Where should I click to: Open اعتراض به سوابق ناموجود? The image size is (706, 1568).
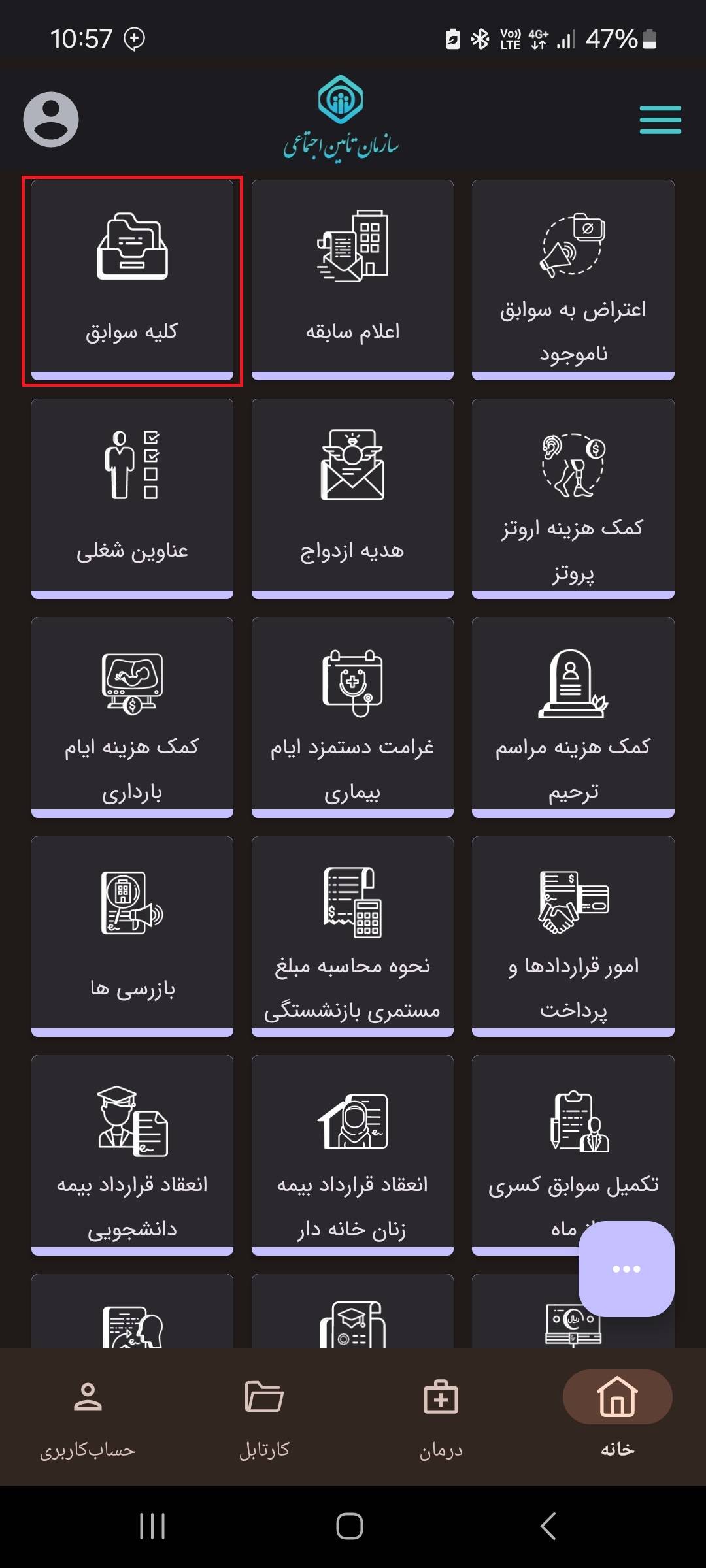(x=573, y=280)
